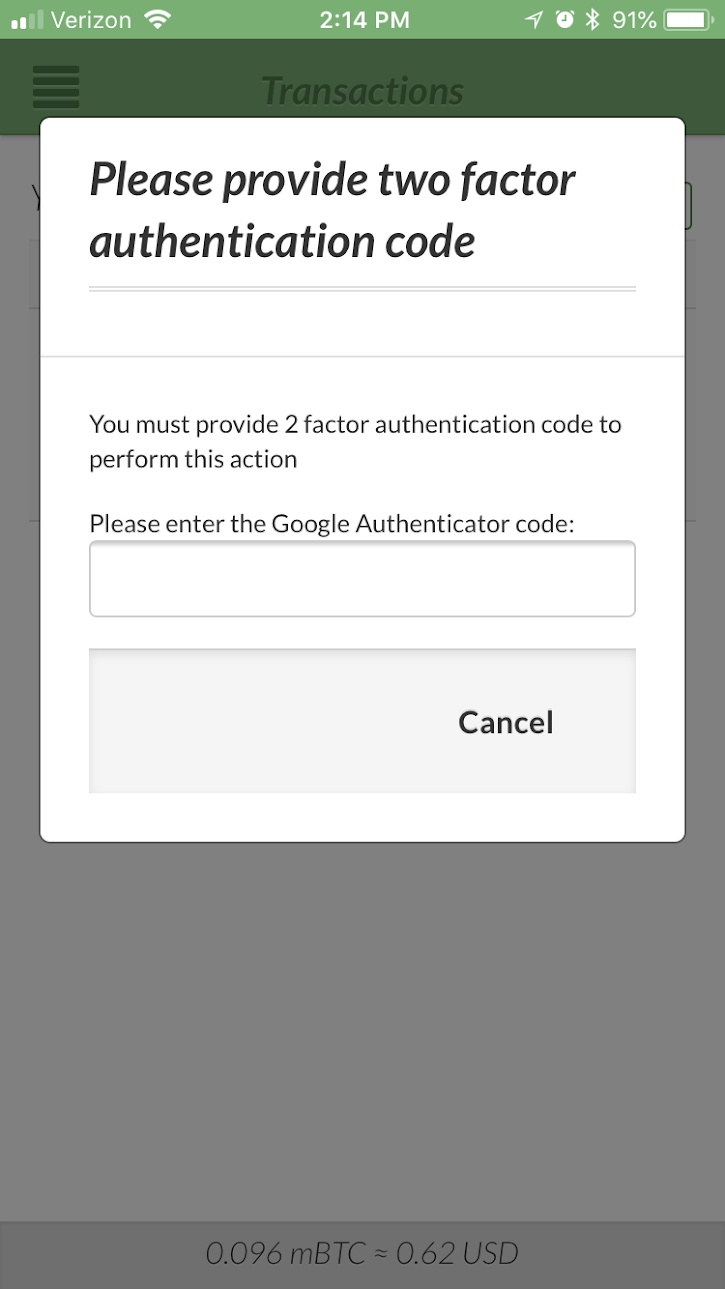The width and height of the screenshot is (725, 1289).
Task: Tap the Google Authenticator code field
Action: [362, 579]
